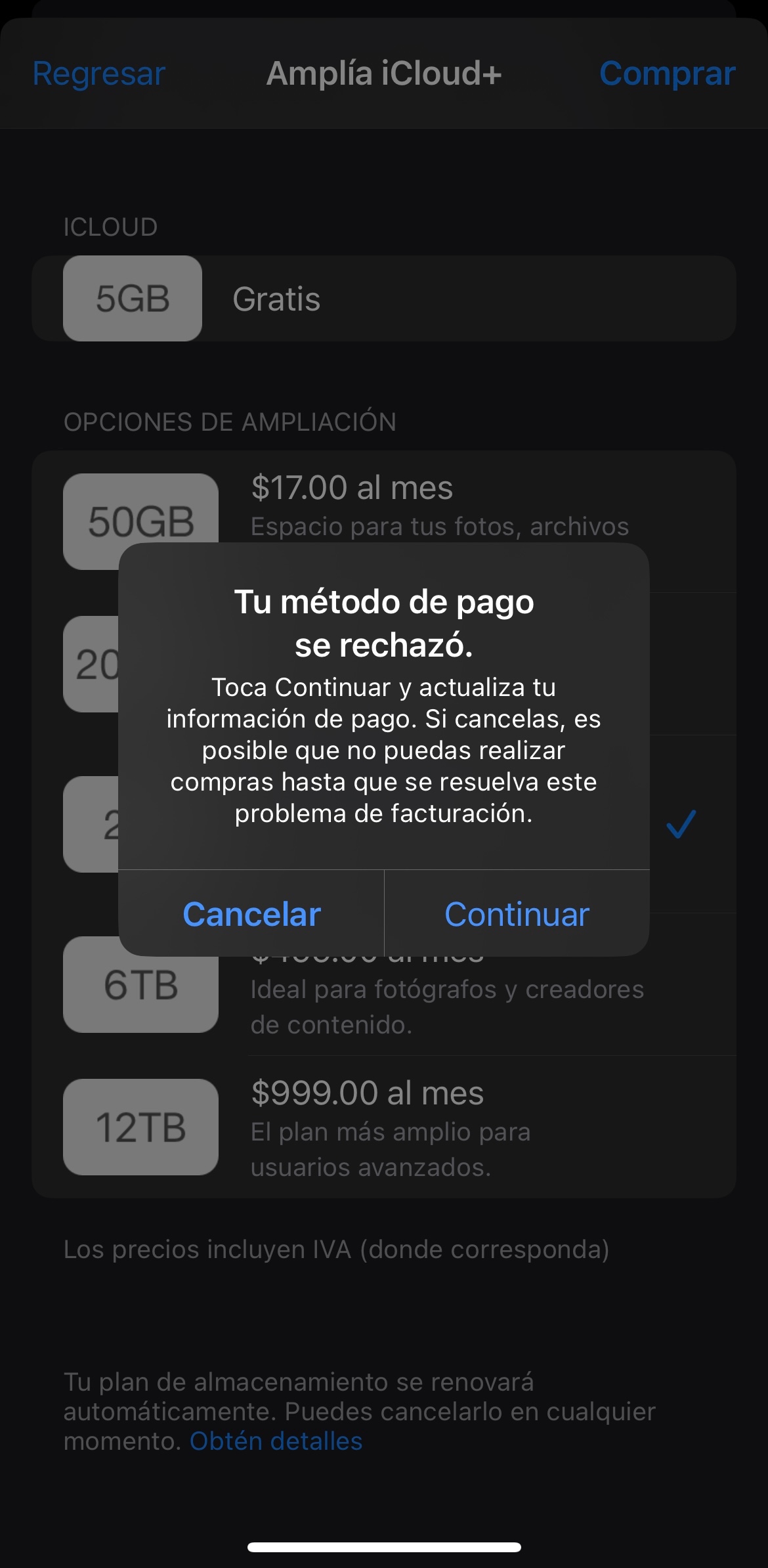
Task: Go back with Regresar
Action: (x=99, y=74)
